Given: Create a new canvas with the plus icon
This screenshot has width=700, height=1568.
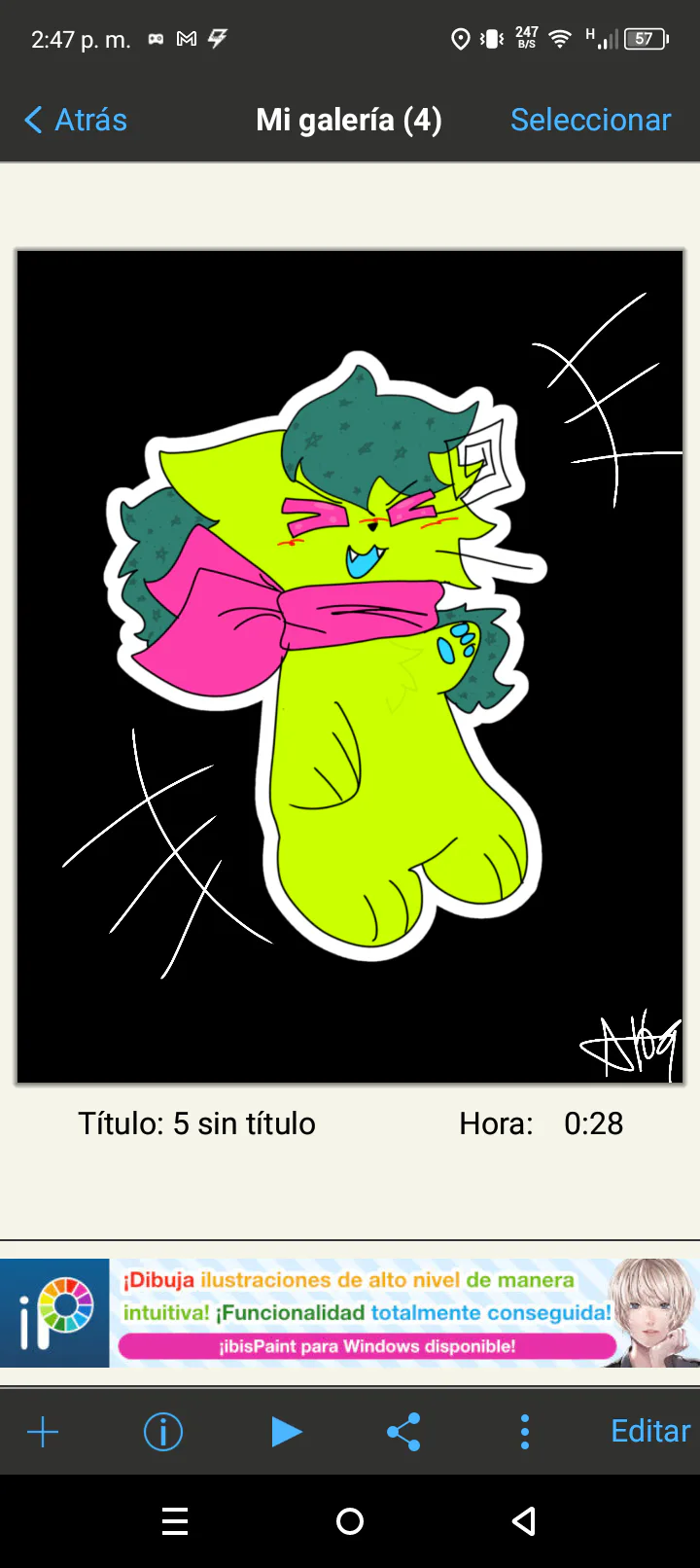Looking at the screenshot, I should [x=43, y=1432].
